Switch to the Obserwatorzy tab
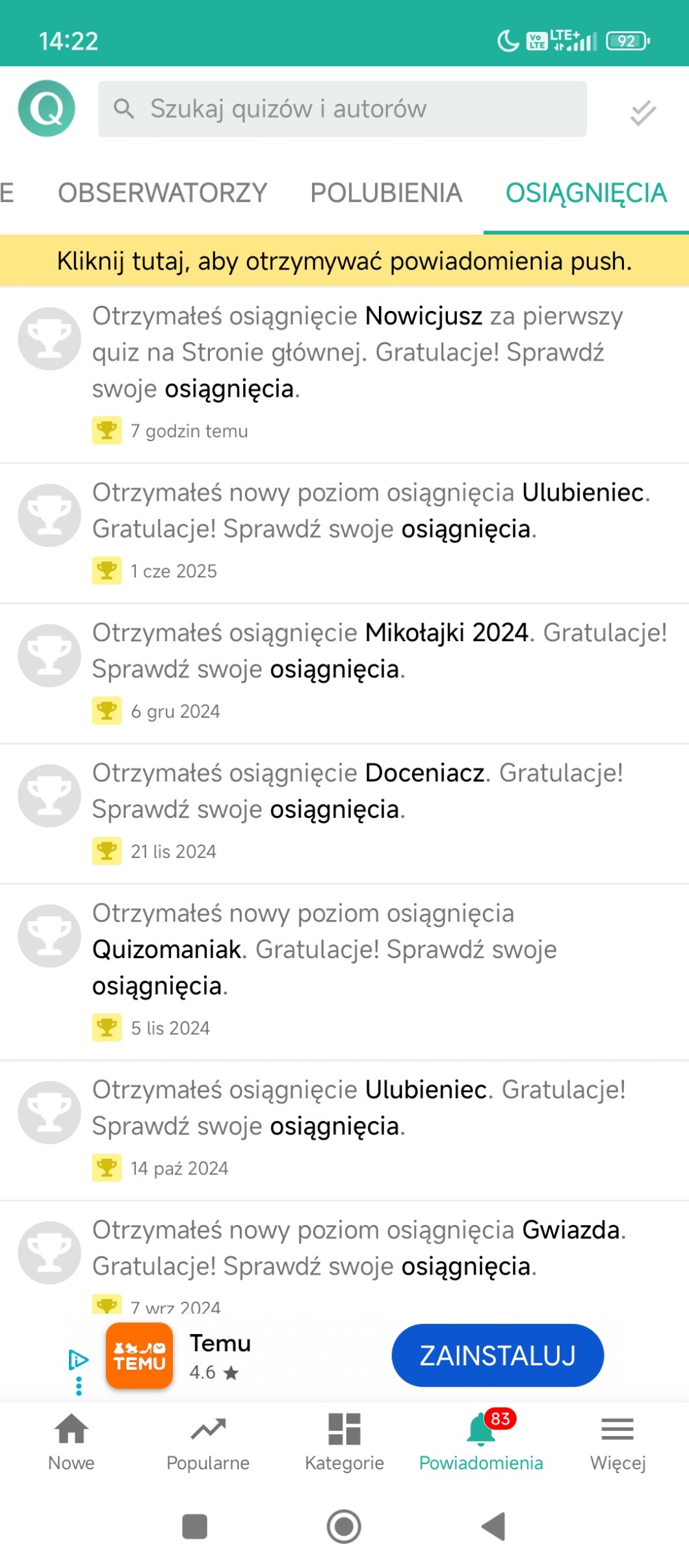 tap(162, 194)
